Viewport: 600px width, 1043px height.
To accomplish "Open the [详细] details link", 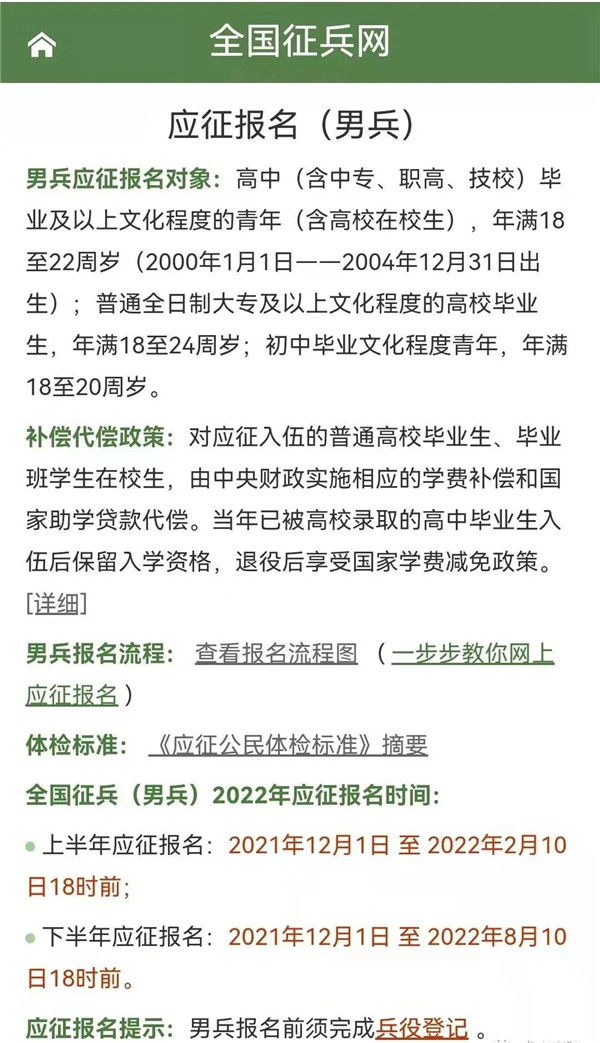I will pyautogui.click(x=56, y=603).
